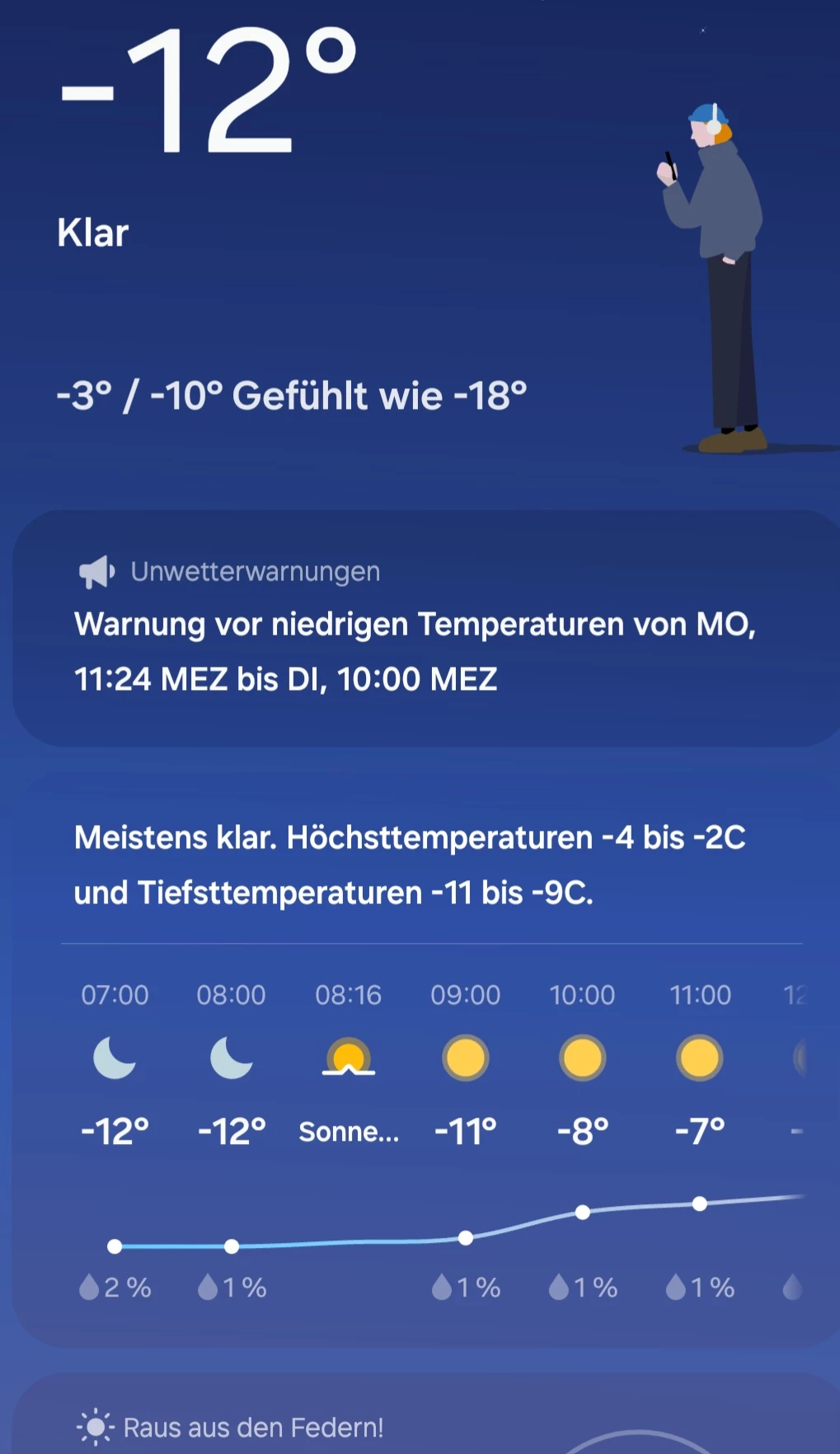Select the moon icon at 08:00

pos(231,1060)
